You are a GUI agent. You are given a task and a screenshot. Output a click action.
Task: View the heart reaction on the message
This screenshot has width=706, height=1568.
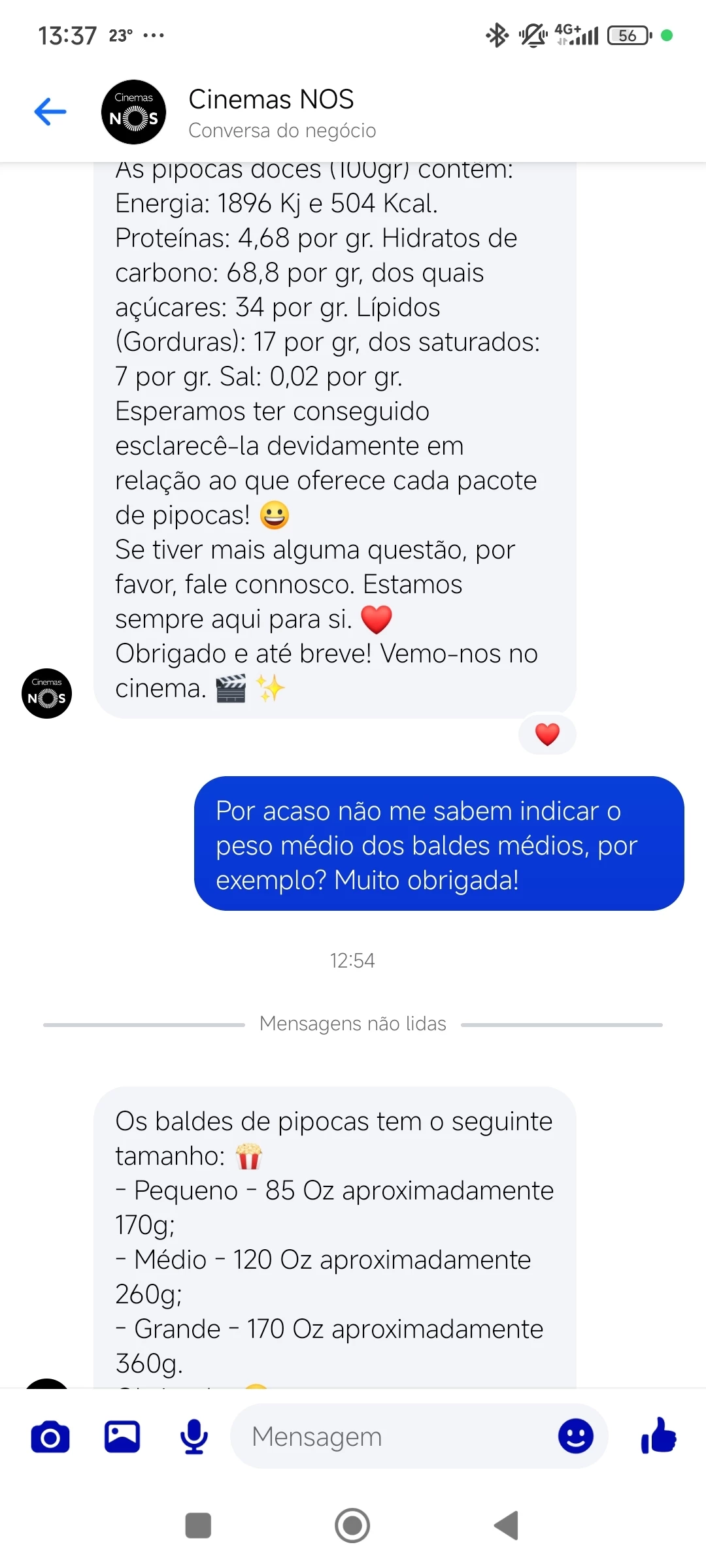tap(547, 734)
